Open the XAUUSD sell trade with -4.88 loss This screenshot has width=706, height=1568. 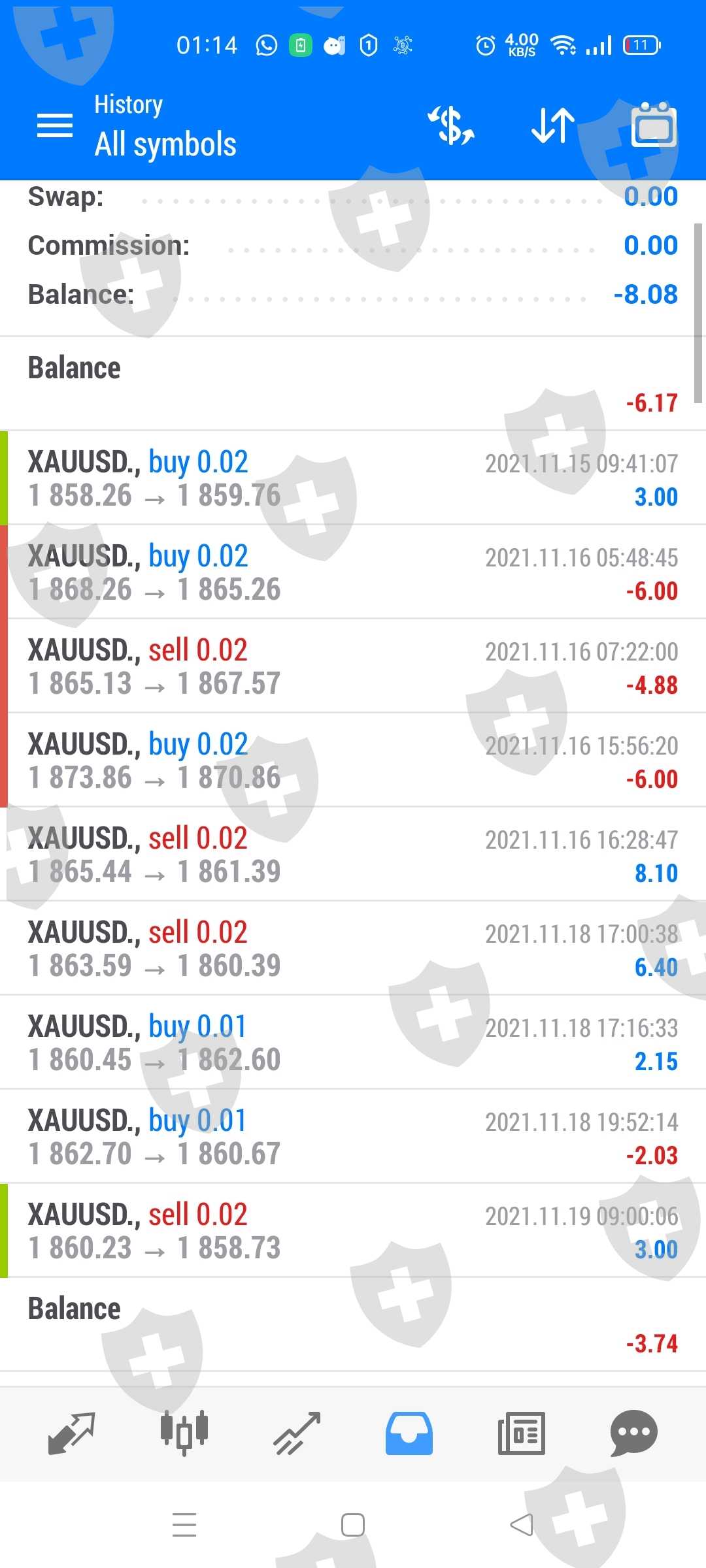[x=353, y=666]
